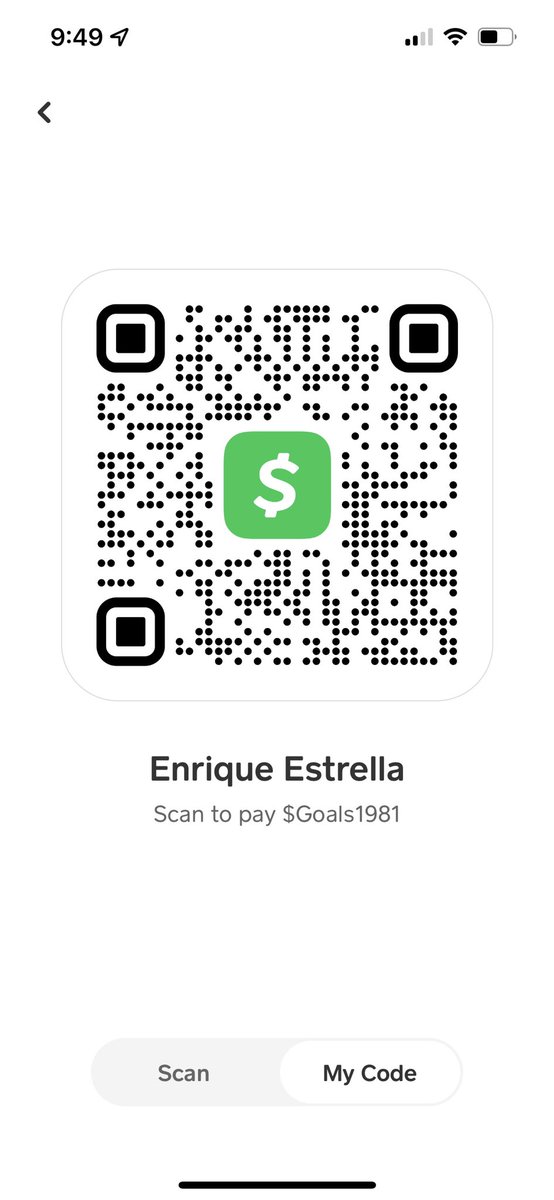Select the My Code tab
This screenshot has width=554, height=1200.
coord(370,1074)
